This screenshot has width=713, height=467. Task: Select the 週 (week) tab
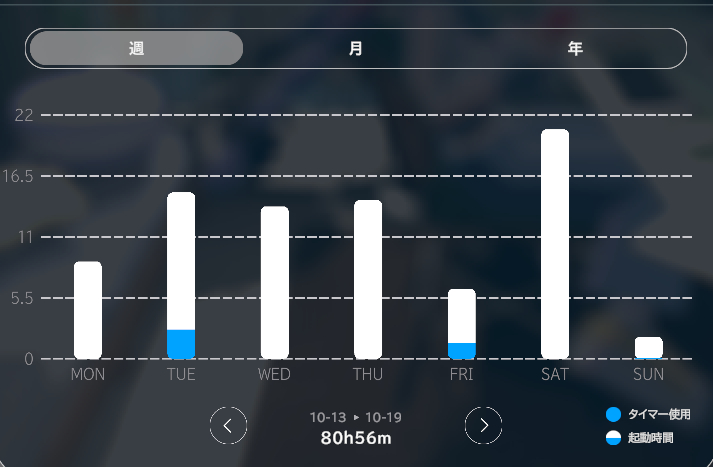tap(136, 48)
